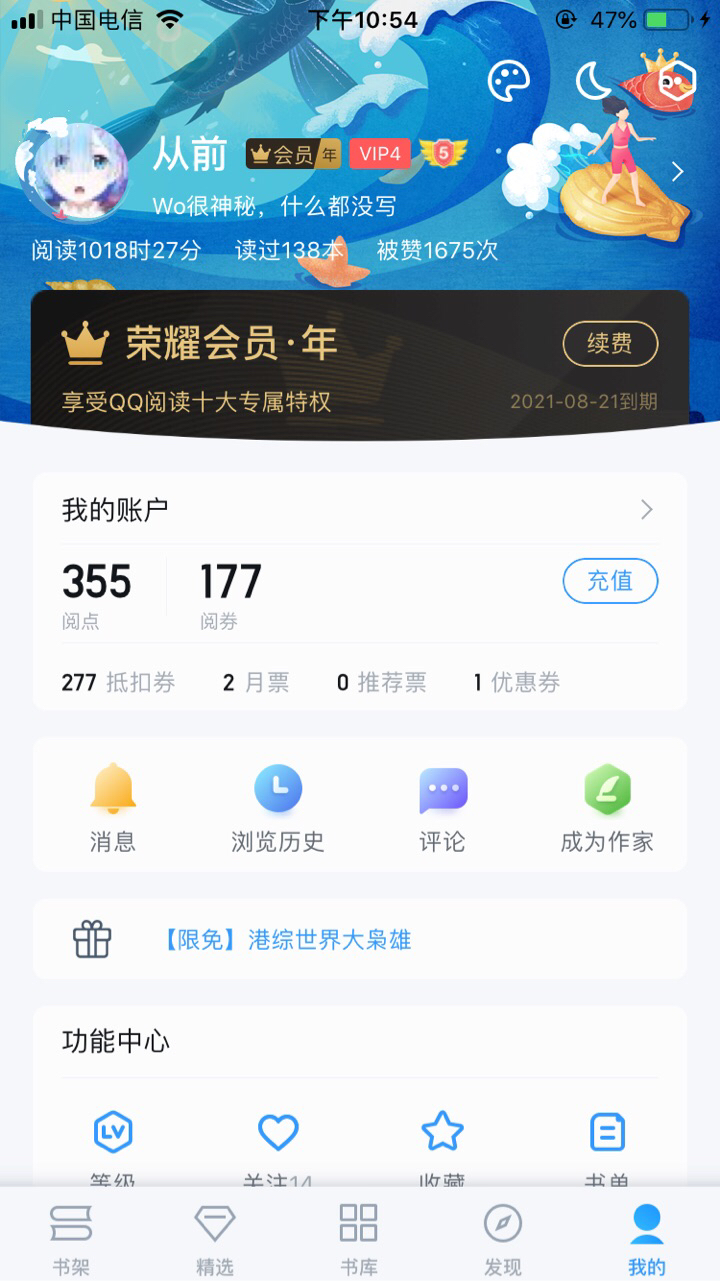Image resolution: width=720 pixels, height=1281 pixels.
Task: Open the hexagon settings icon
Action: tap(677, 78)
